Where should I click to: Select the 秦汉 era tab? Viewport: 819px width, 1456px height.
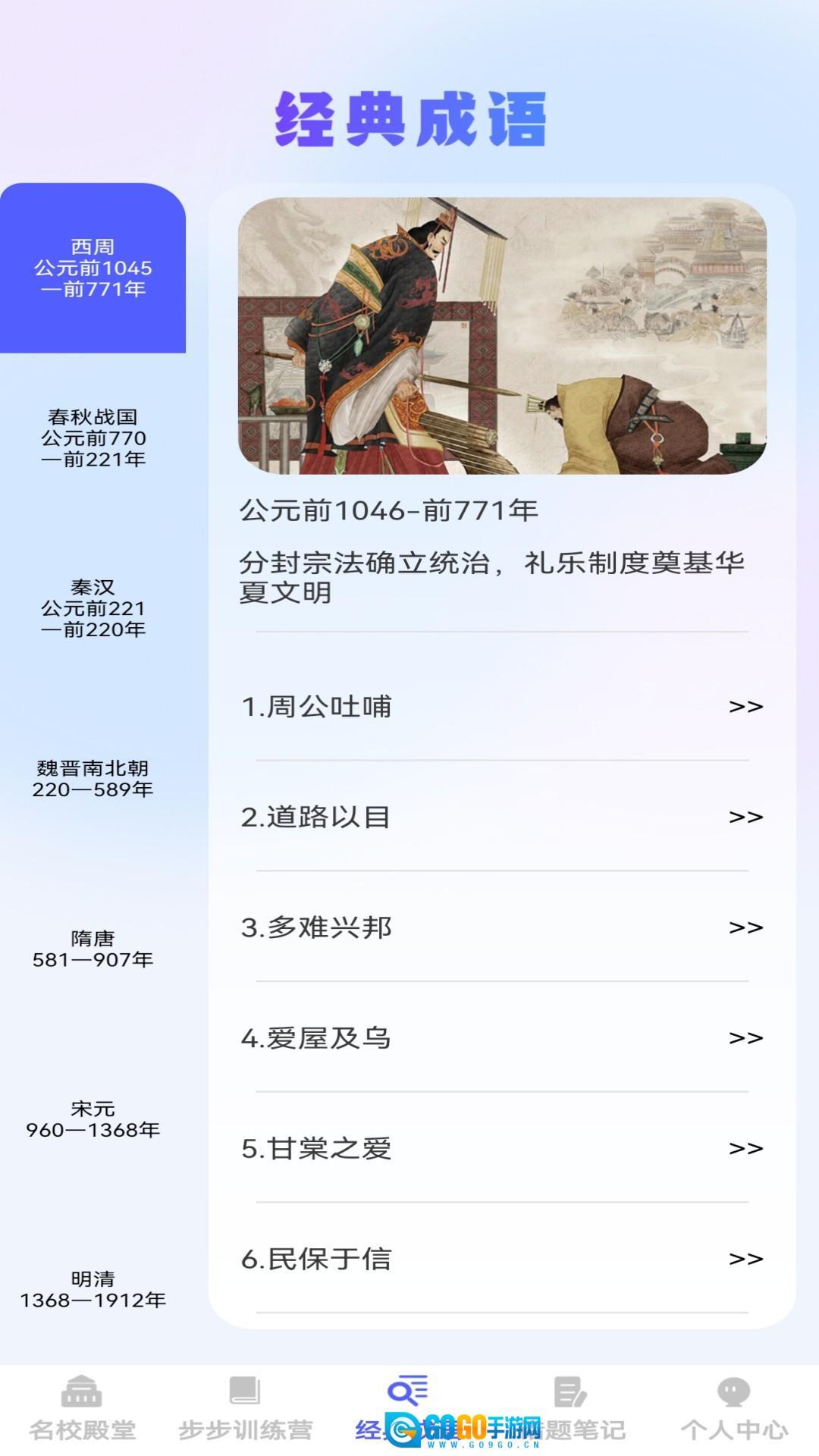(x=93, y=607)
